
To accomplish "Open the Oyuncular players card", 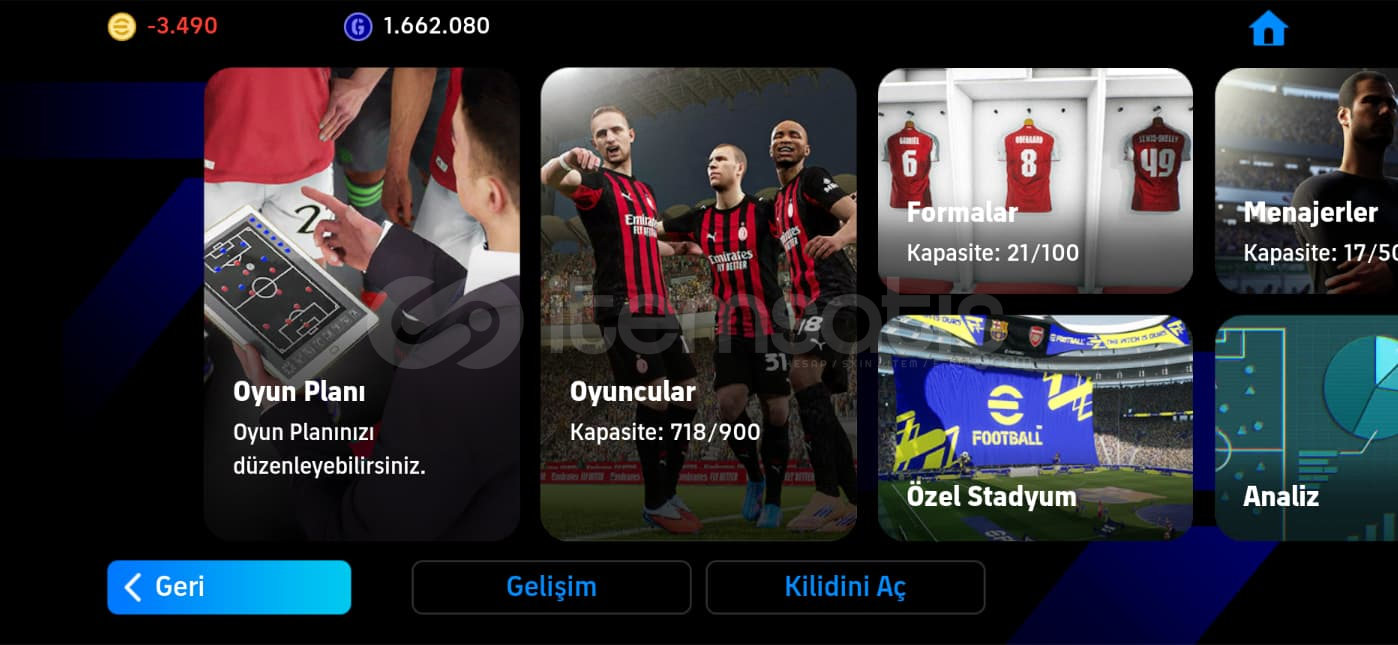I will [x=698, y=304].
